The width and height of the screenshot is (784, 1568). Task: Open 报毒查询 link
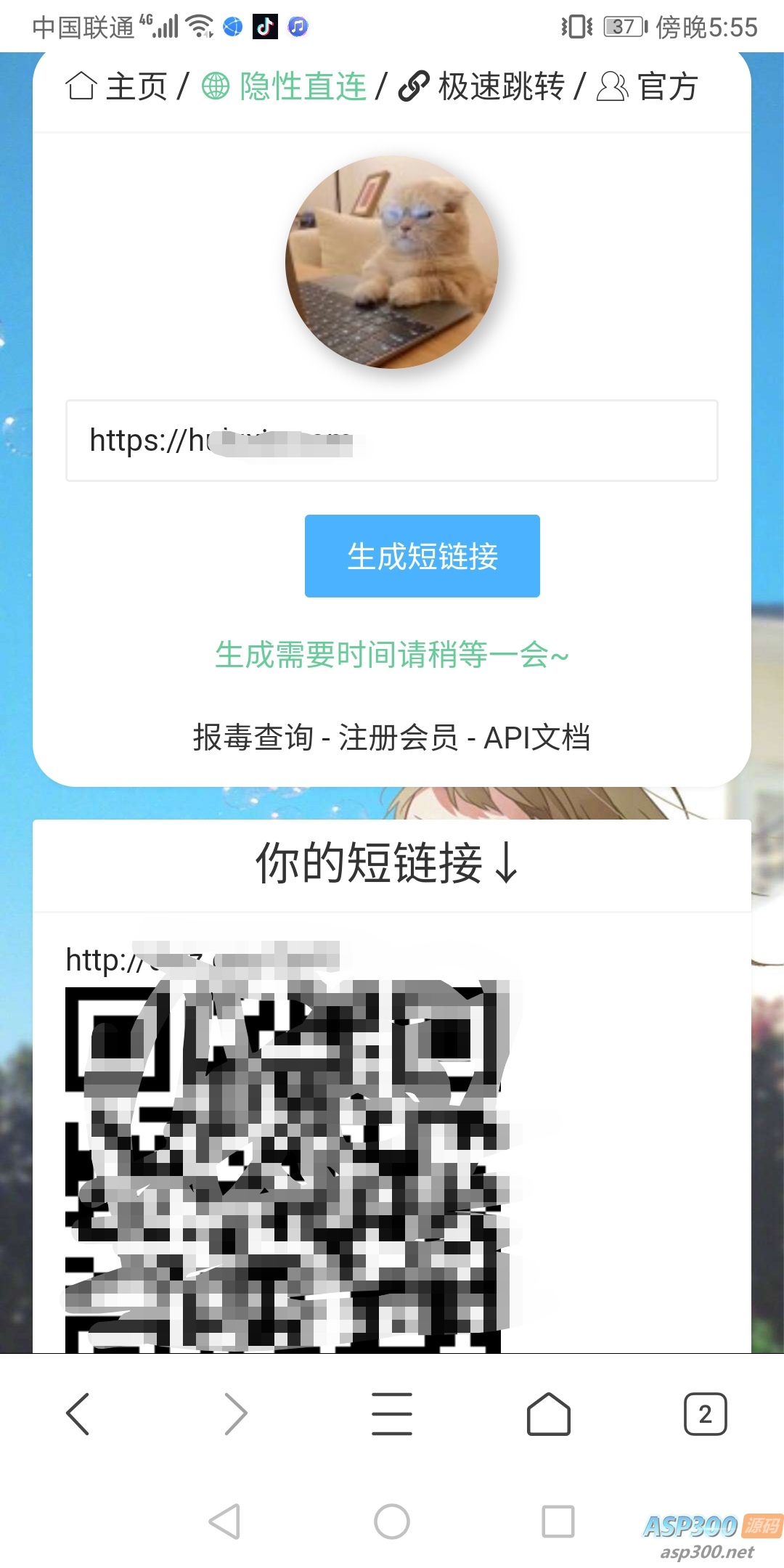coord(253,738)
